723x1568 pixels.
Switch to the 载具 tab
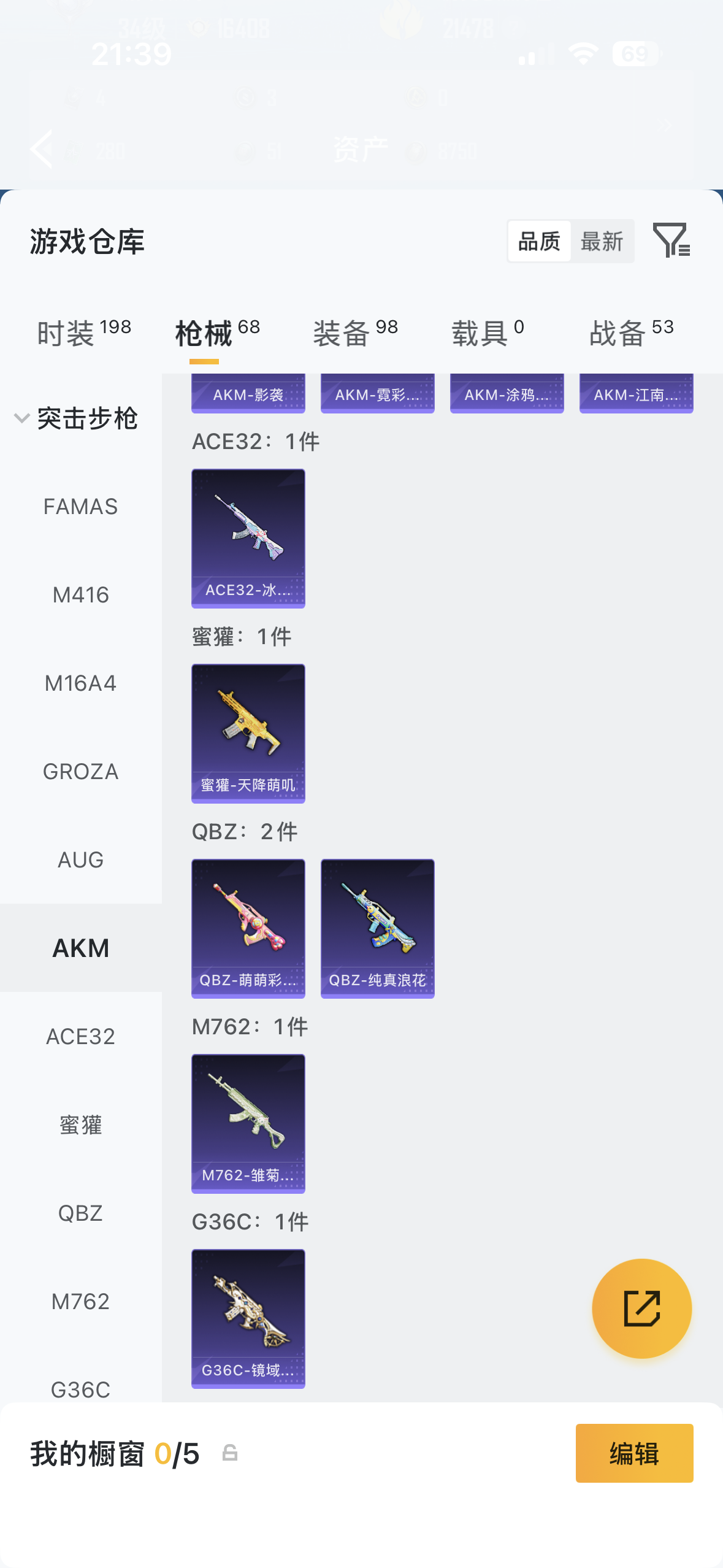coord(488,332)
